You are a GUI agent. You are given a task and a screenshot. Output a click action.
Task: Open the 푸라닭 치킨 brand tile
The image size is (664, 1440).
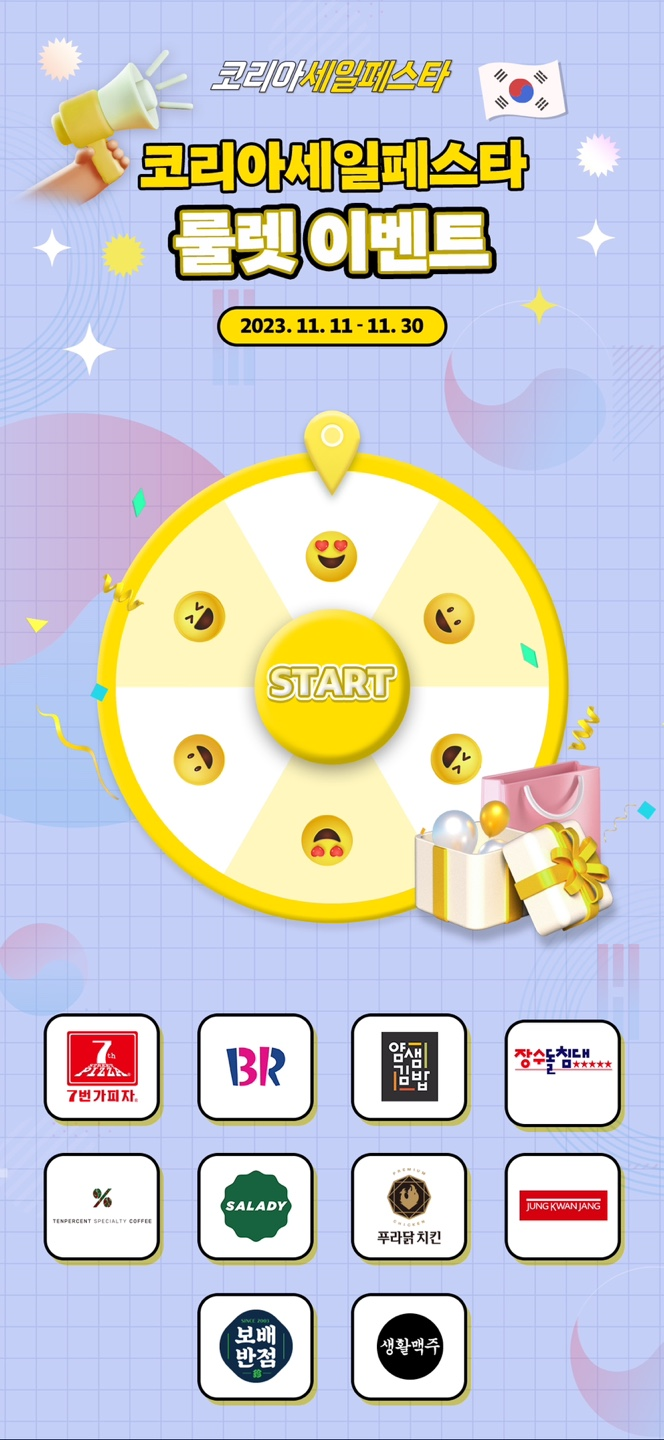pos(409,1206)
